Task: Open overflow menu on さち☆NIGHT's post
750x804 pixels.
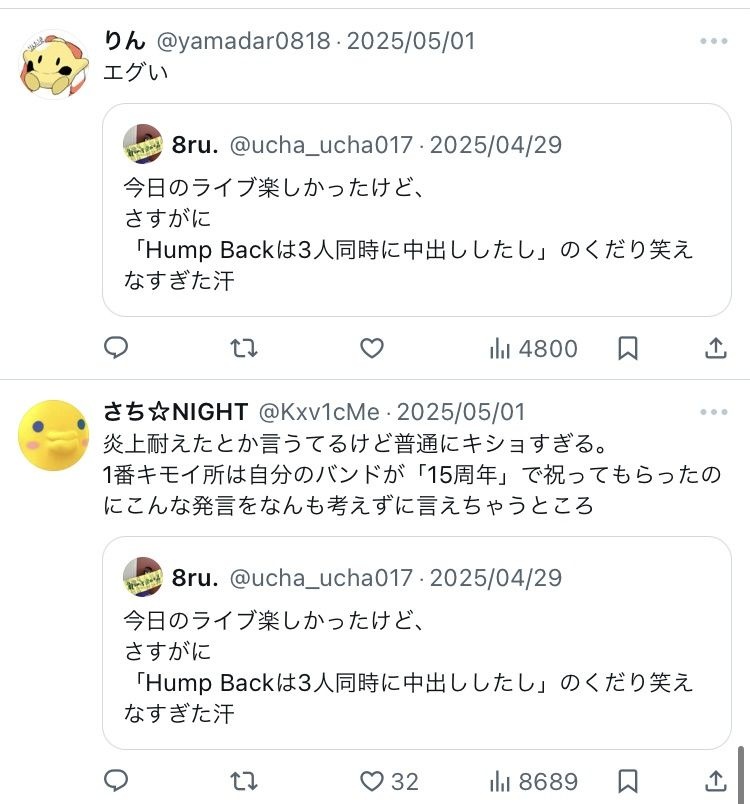Action: coord(714,412)
